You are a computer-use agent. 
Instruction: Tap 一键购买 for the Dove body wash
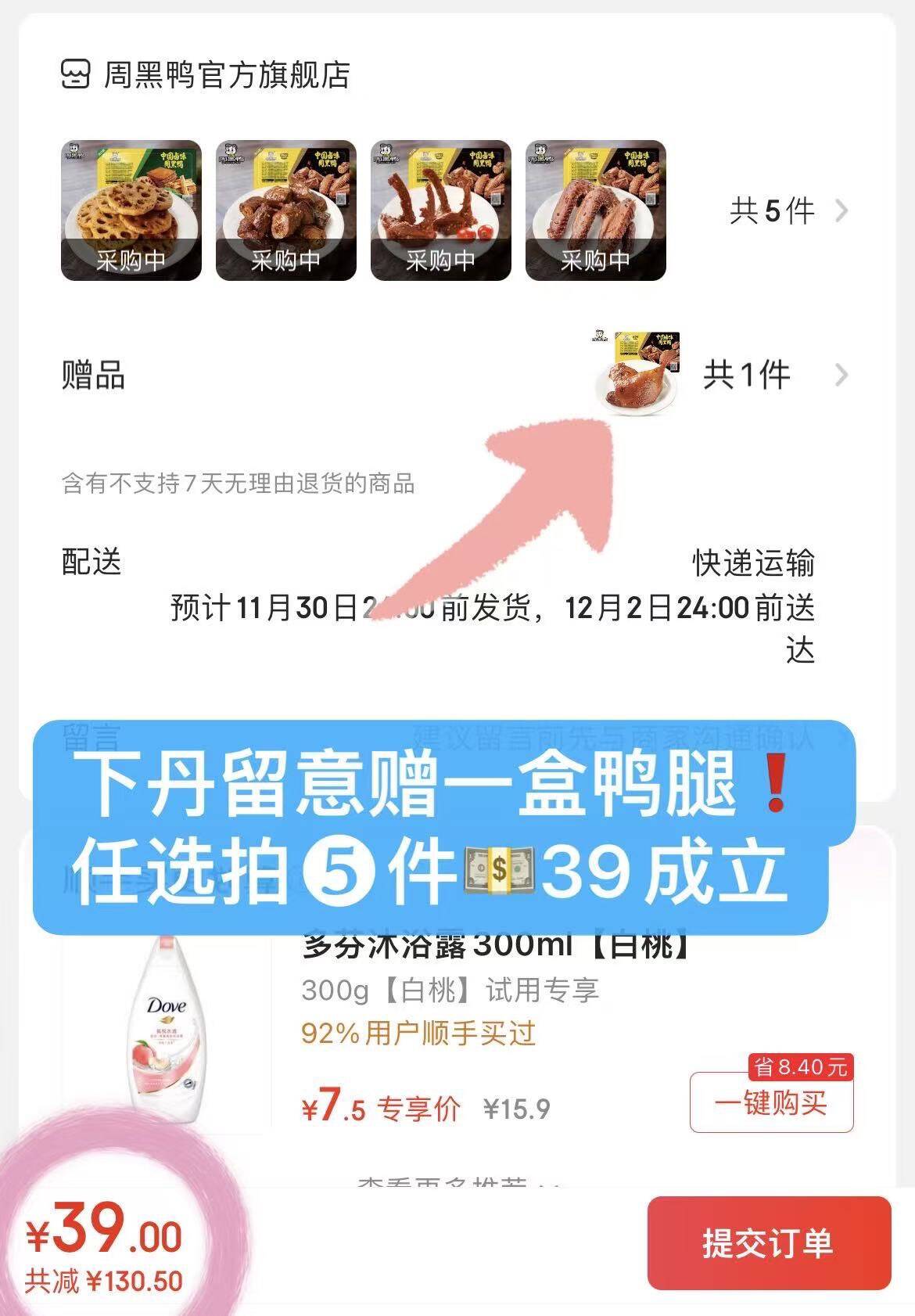click(770, 1103)
